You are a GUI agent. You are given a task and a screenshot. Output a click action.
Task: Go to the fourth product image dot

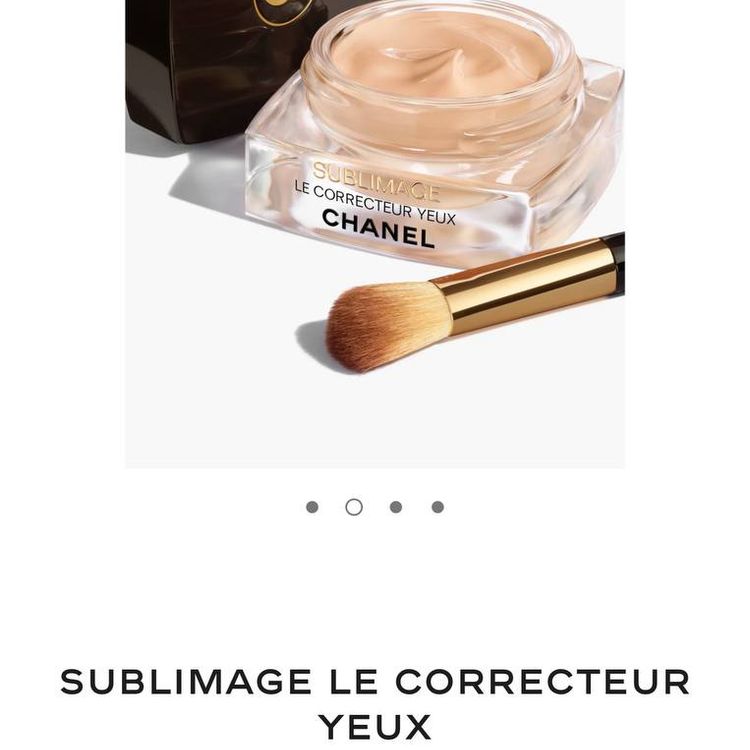438,507
